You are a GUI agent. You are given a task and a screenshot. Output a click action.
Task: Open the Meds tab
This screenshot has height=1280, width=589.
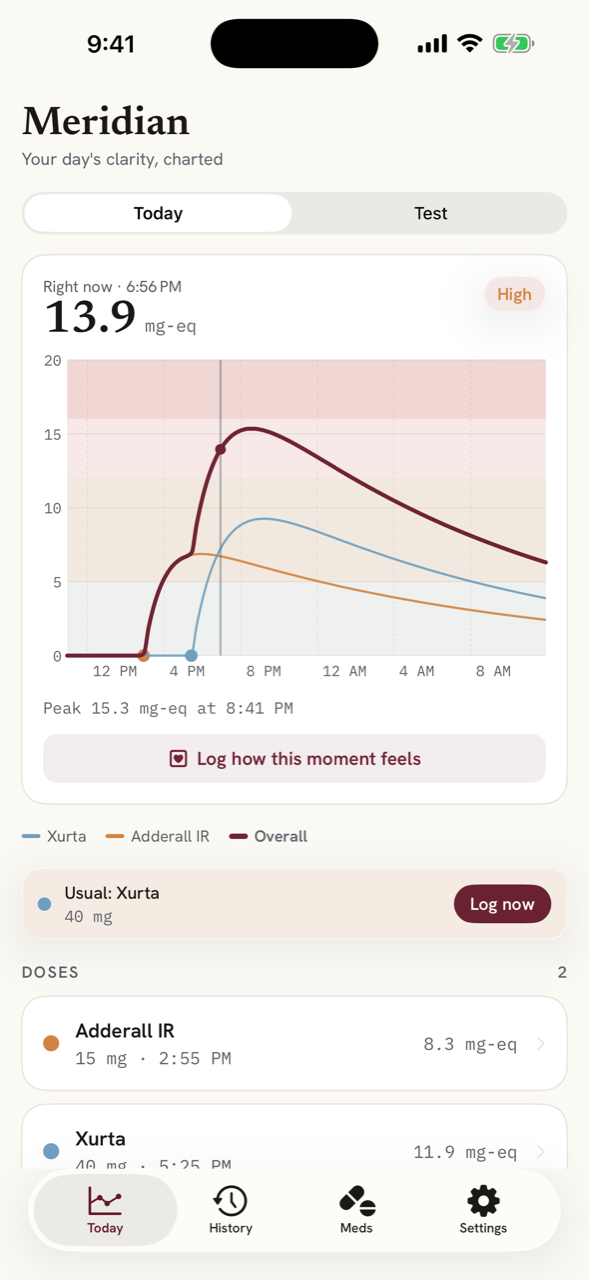click(x=357, y=1210)
